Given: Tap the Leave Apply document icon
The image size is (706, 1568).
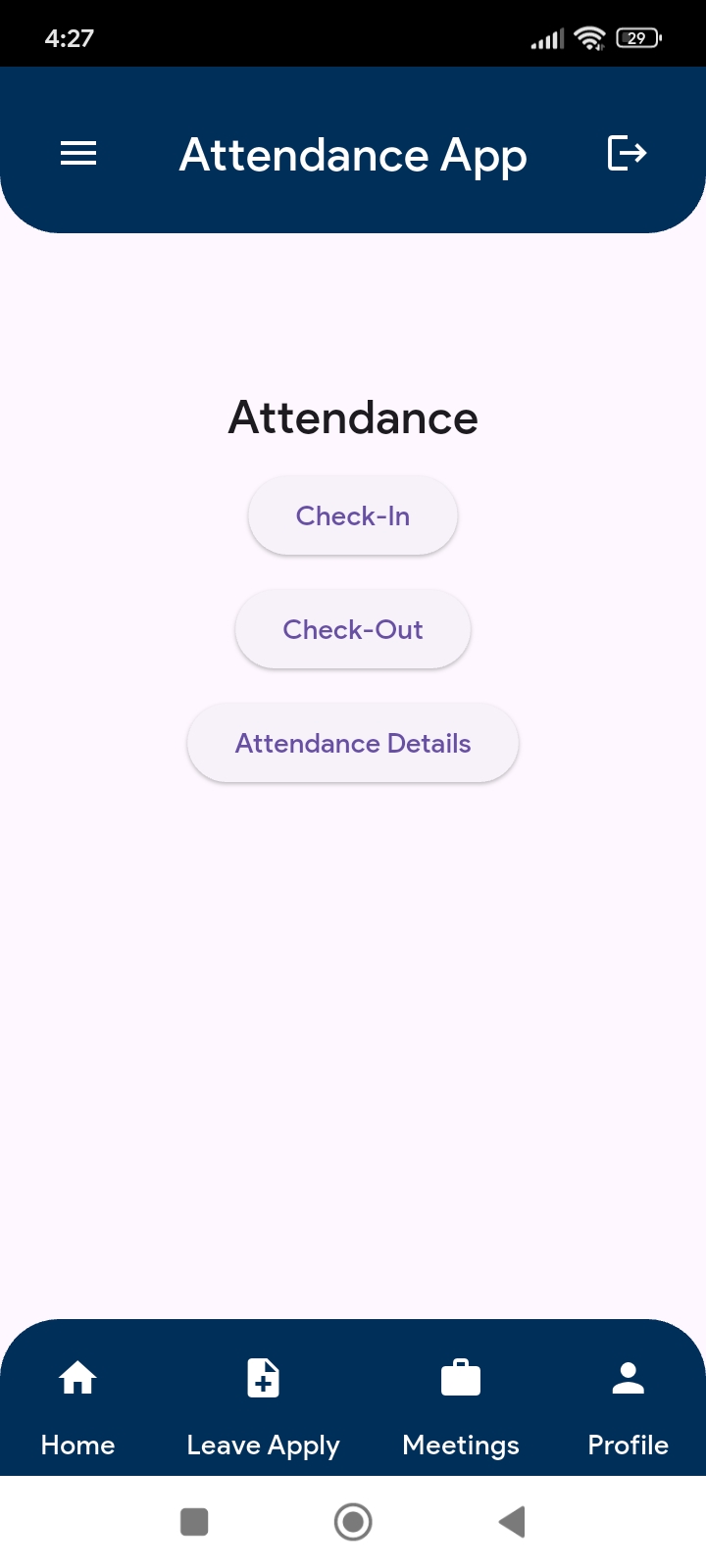Looking at the screenshot, I should tap(263, 1377).
